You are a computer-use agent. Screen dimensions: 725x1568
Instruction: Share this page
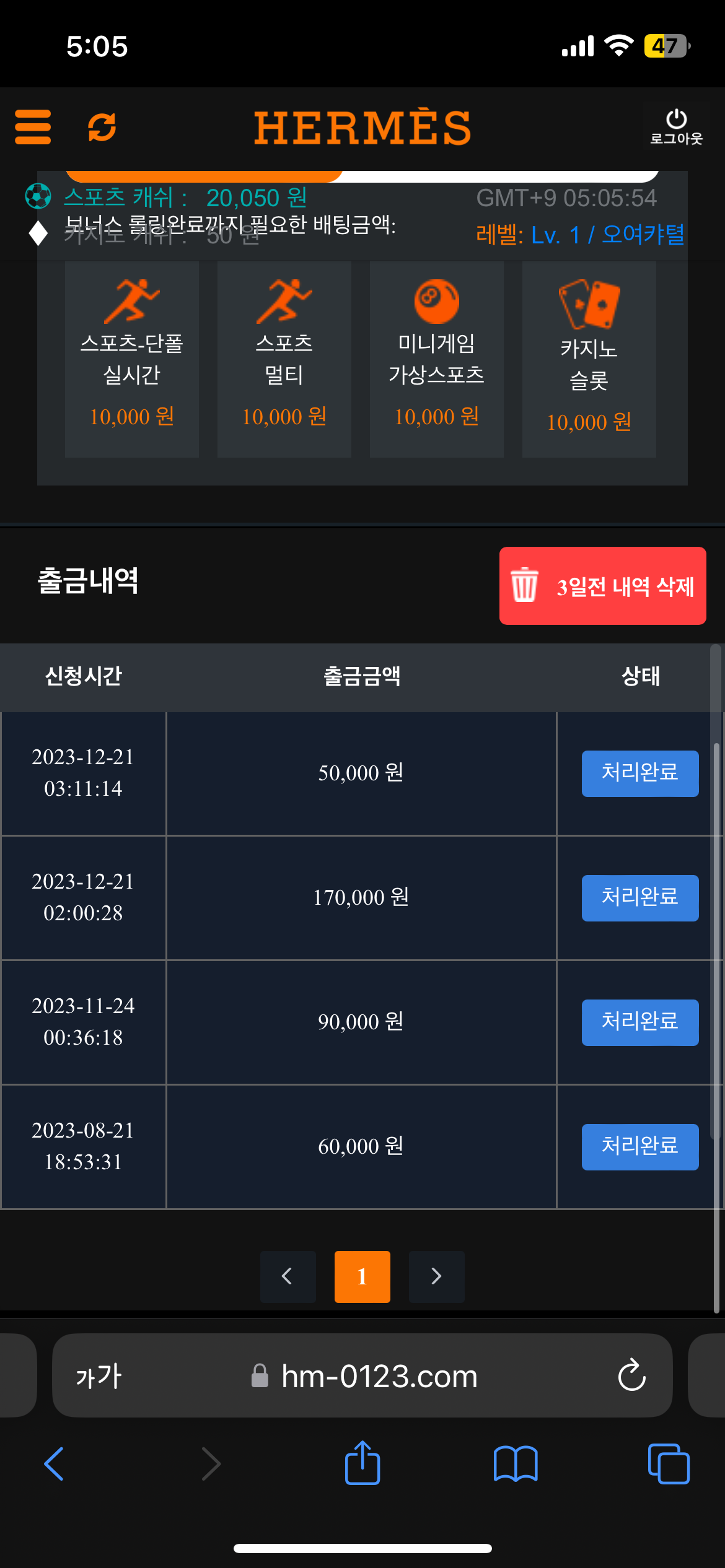362,1463
